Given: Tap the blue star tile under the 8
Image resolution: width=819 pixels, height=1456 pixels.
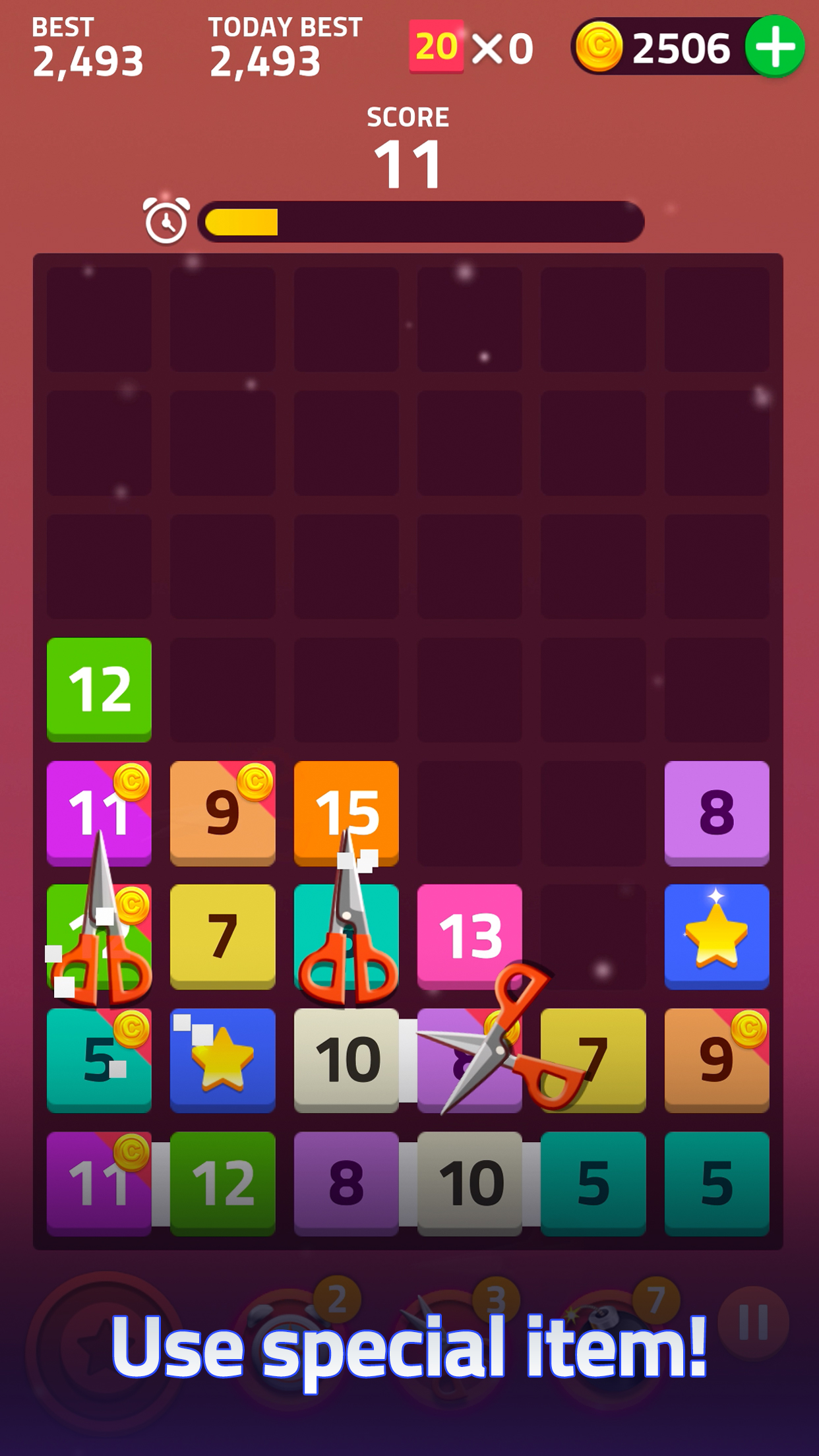Looking at the screenshot, I should (x=717, y=936).
